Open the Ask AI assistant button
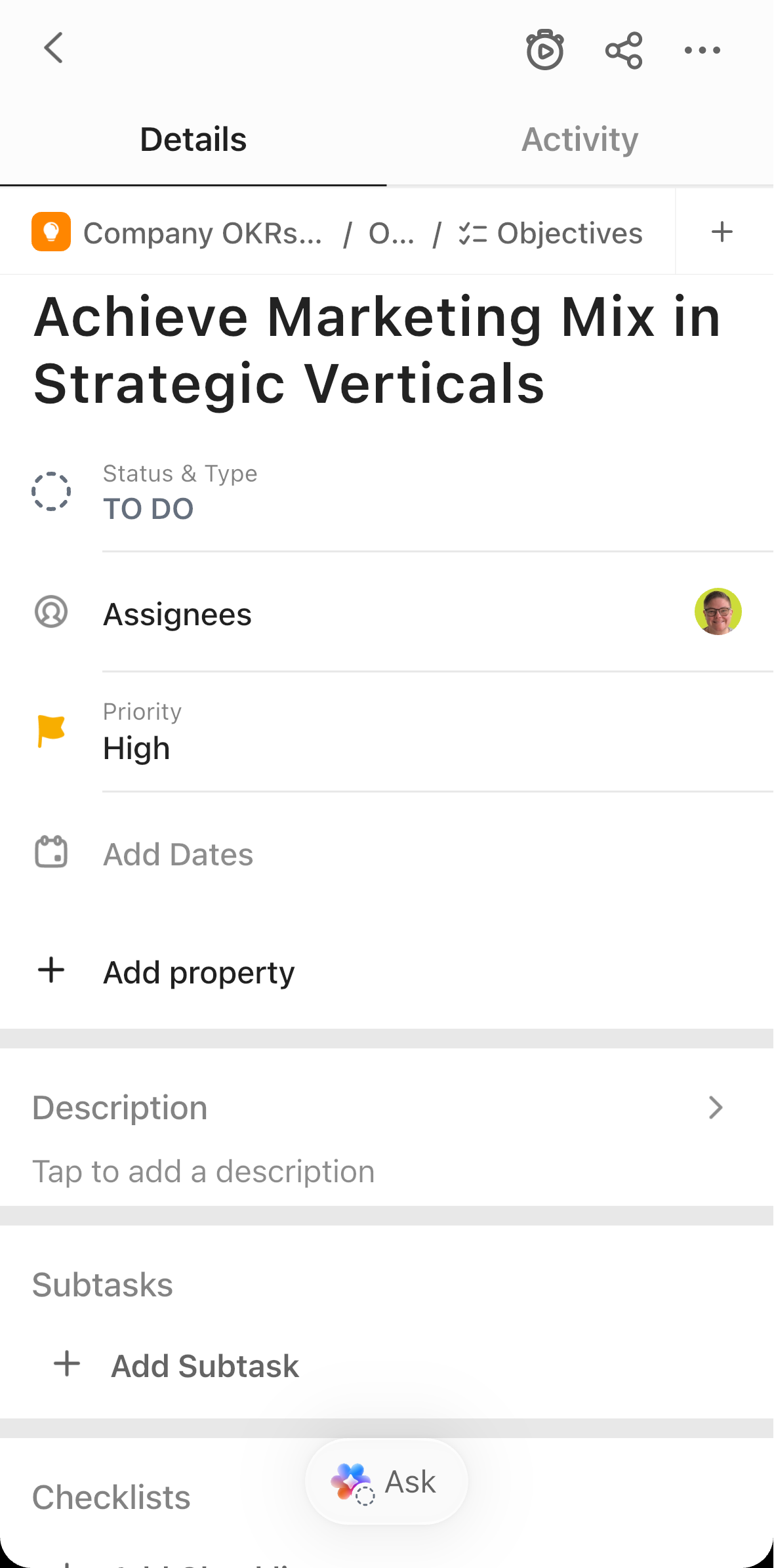The width and height of the screenshot is (774, 1568). click(386, 1481)
